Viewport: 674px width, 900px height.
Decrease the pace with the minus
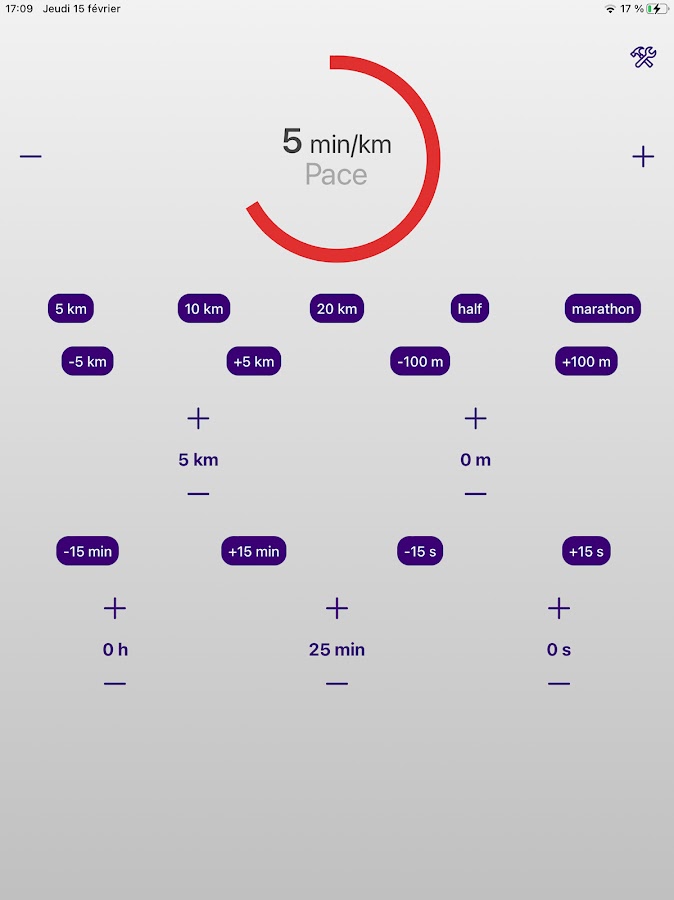[x=31, y=157]
